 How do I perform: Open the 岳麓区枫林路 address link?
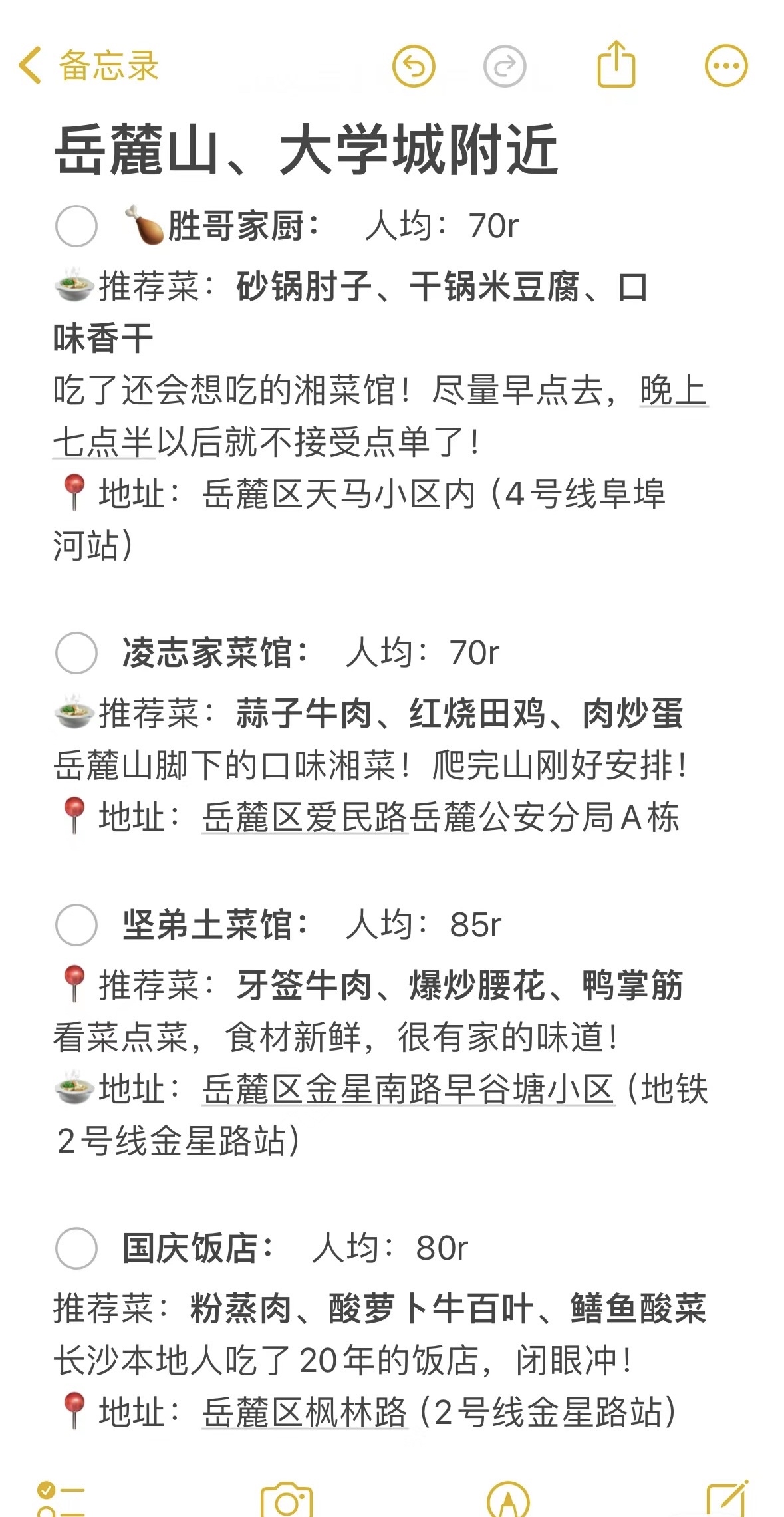[305, 1412]
